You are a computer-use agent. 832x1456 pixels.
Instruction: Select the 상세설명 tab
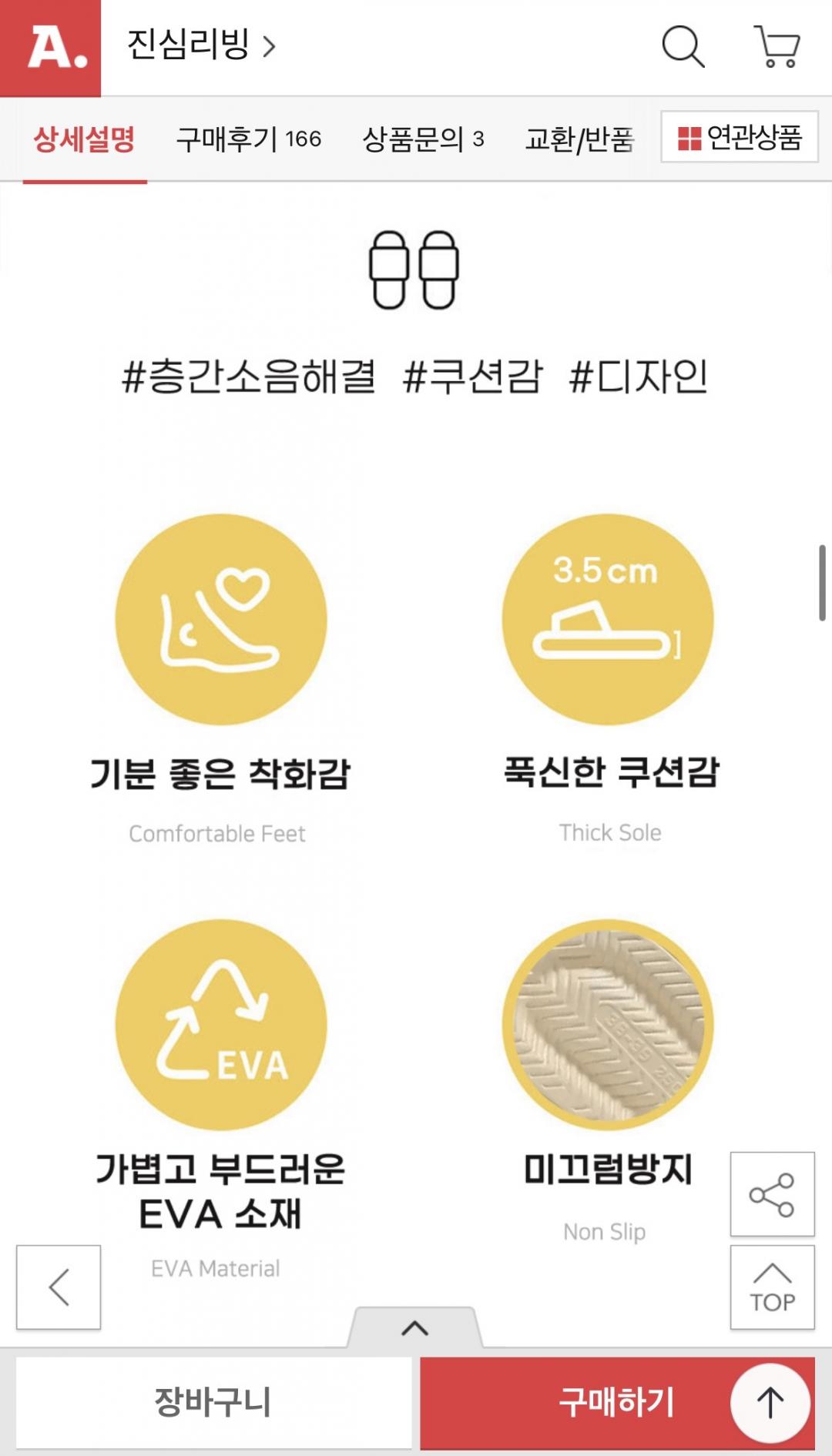tap(85, 139)
